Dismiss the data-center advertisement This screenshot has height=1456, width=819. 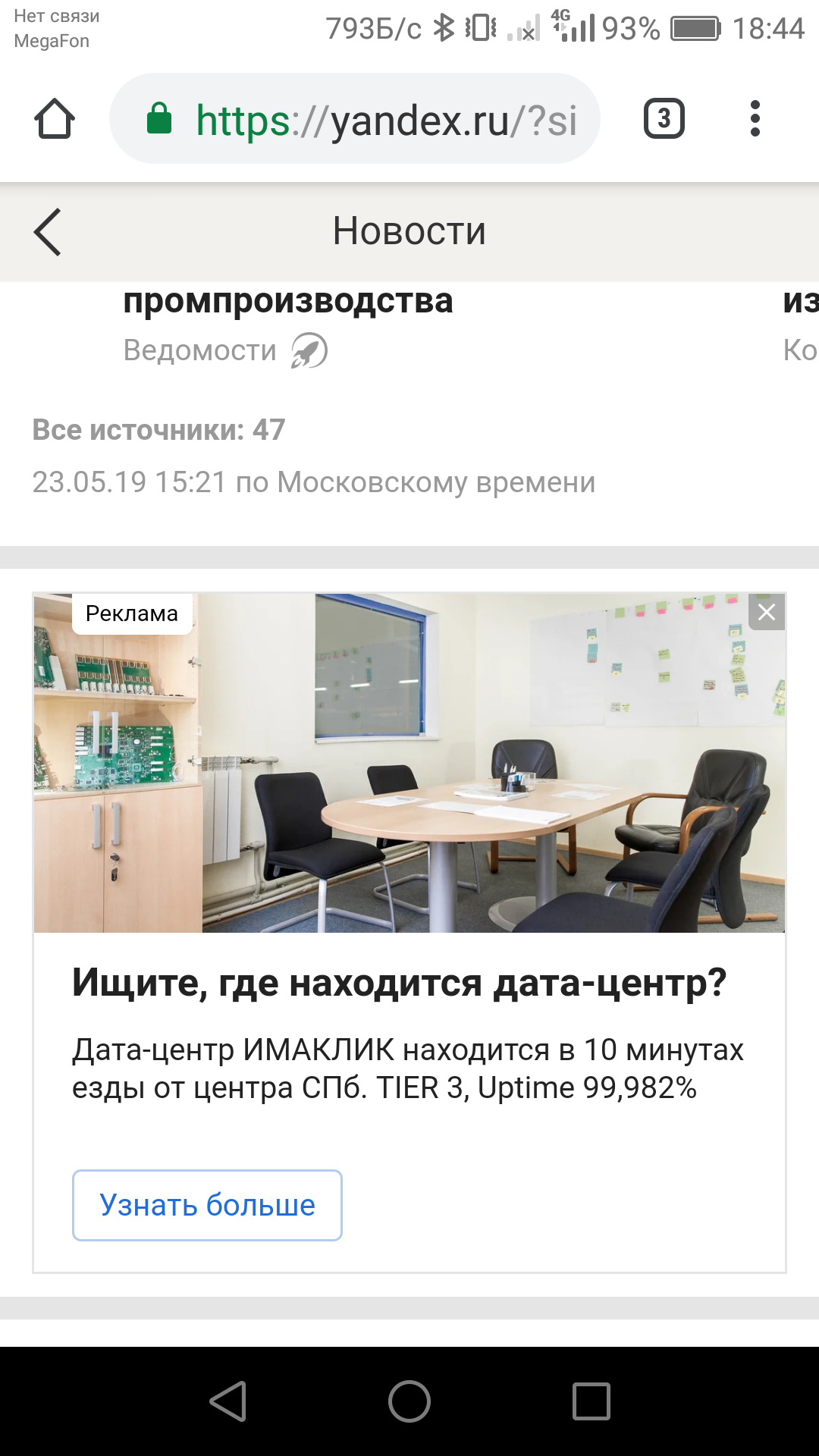(x=767, y=612)
